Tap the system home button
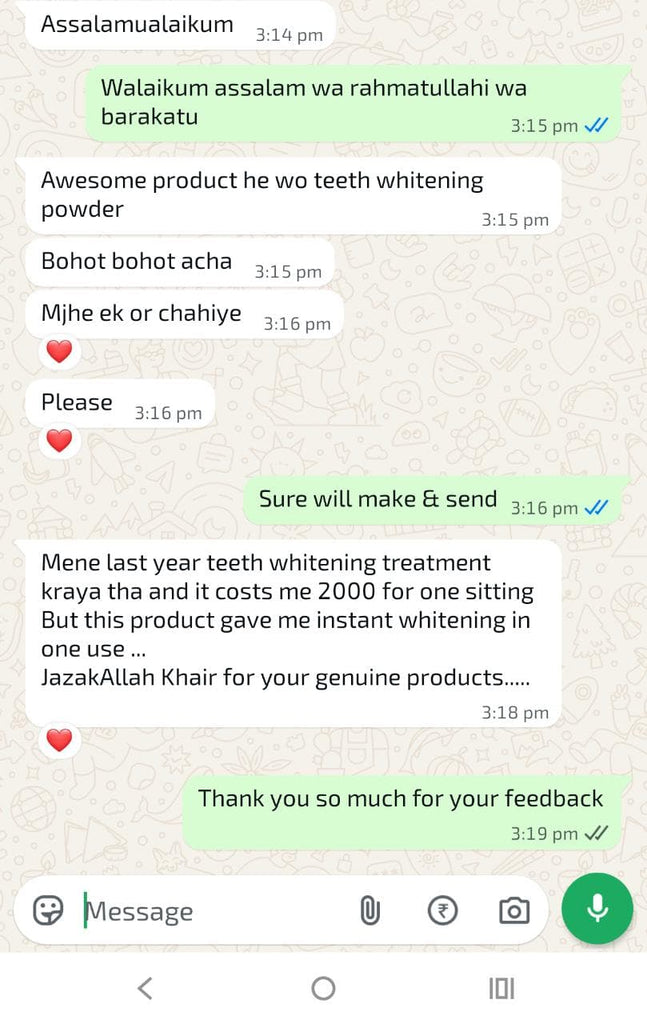 (323, 988)
